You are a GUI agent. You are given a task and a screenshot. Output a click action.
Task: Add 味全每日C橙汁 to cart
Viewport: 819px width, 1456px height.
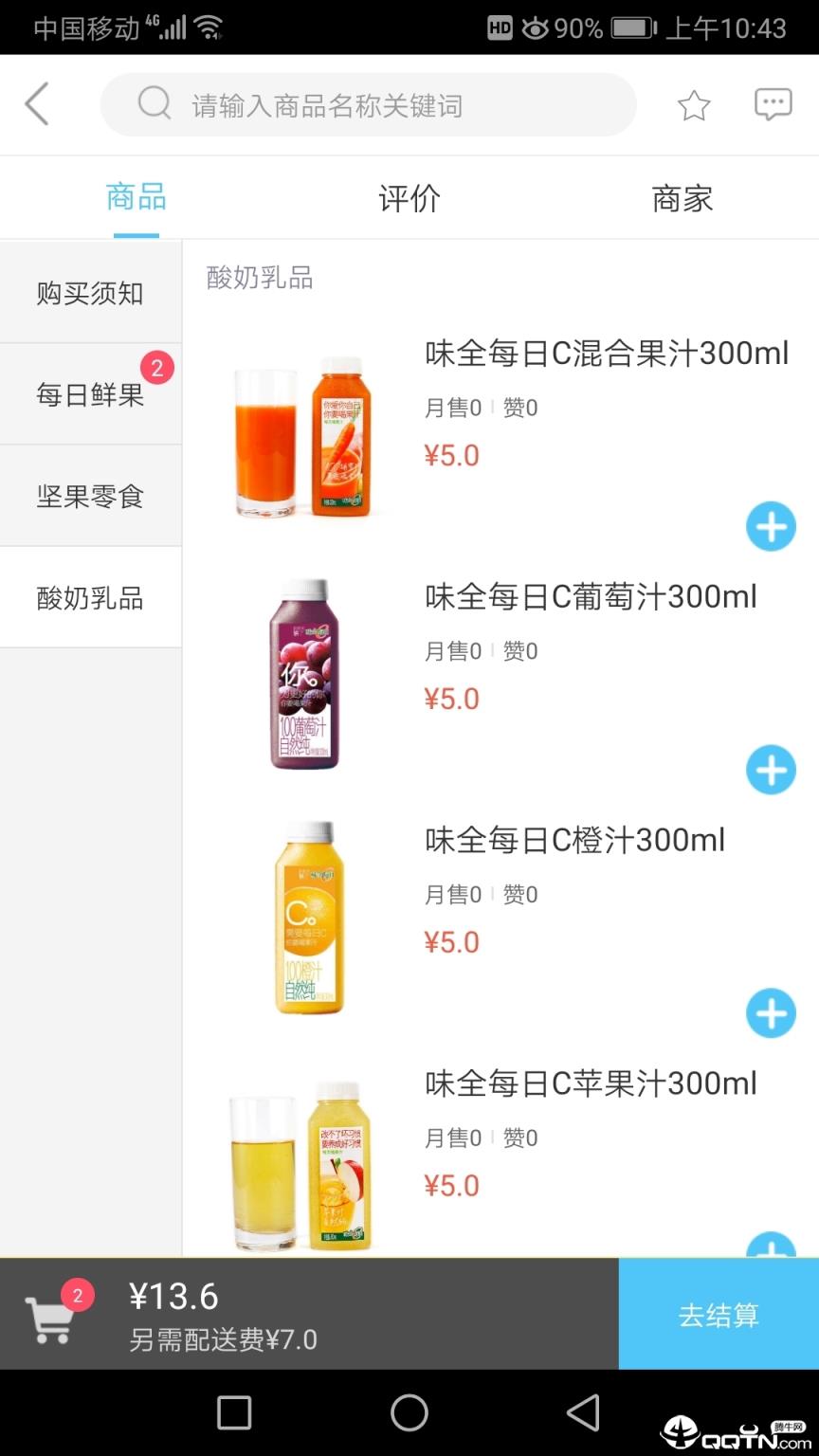click(x=771, y=1013)
